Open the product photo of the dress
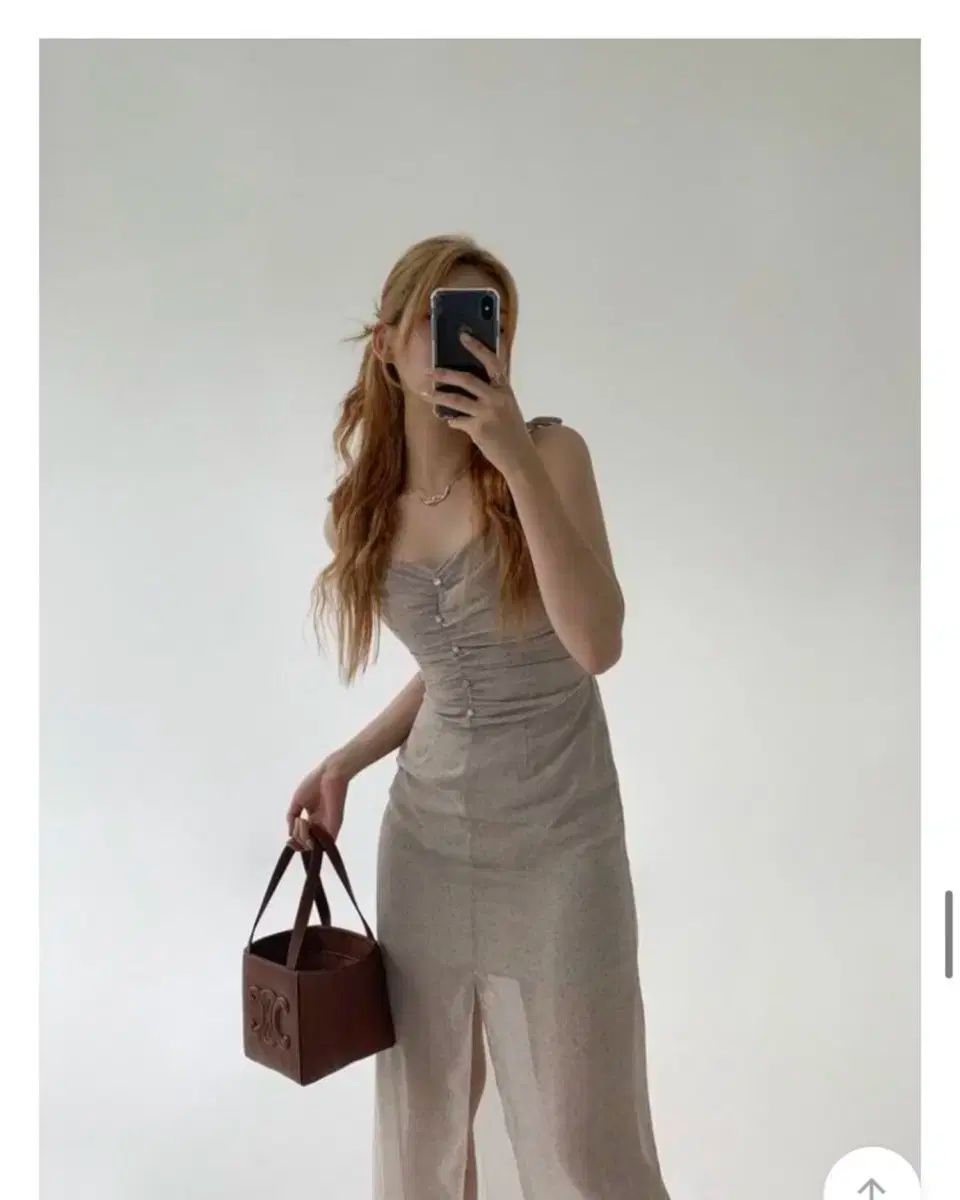This screenshot has width=960, height=1200. coord(480,620)
